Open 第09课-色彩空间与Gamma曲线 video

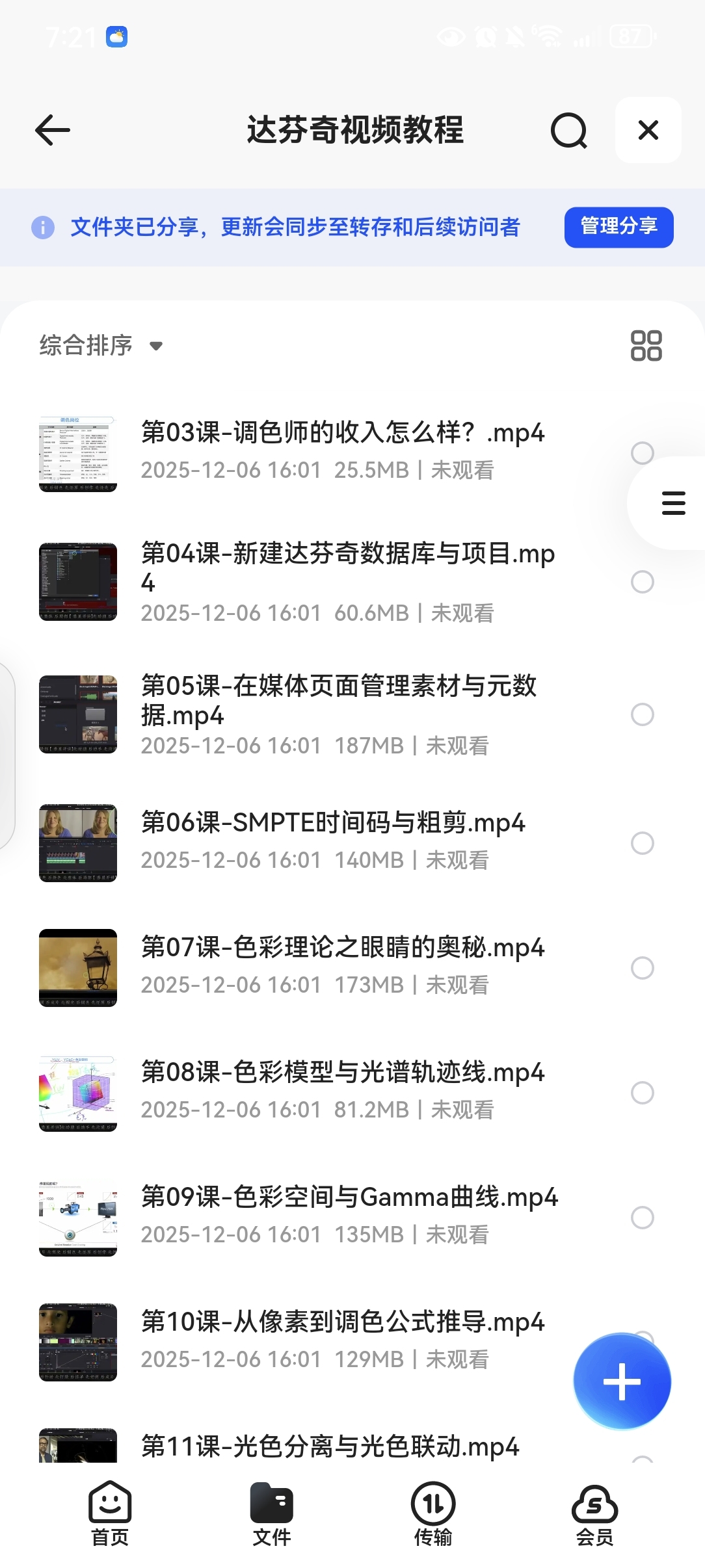click(349, 1197)
